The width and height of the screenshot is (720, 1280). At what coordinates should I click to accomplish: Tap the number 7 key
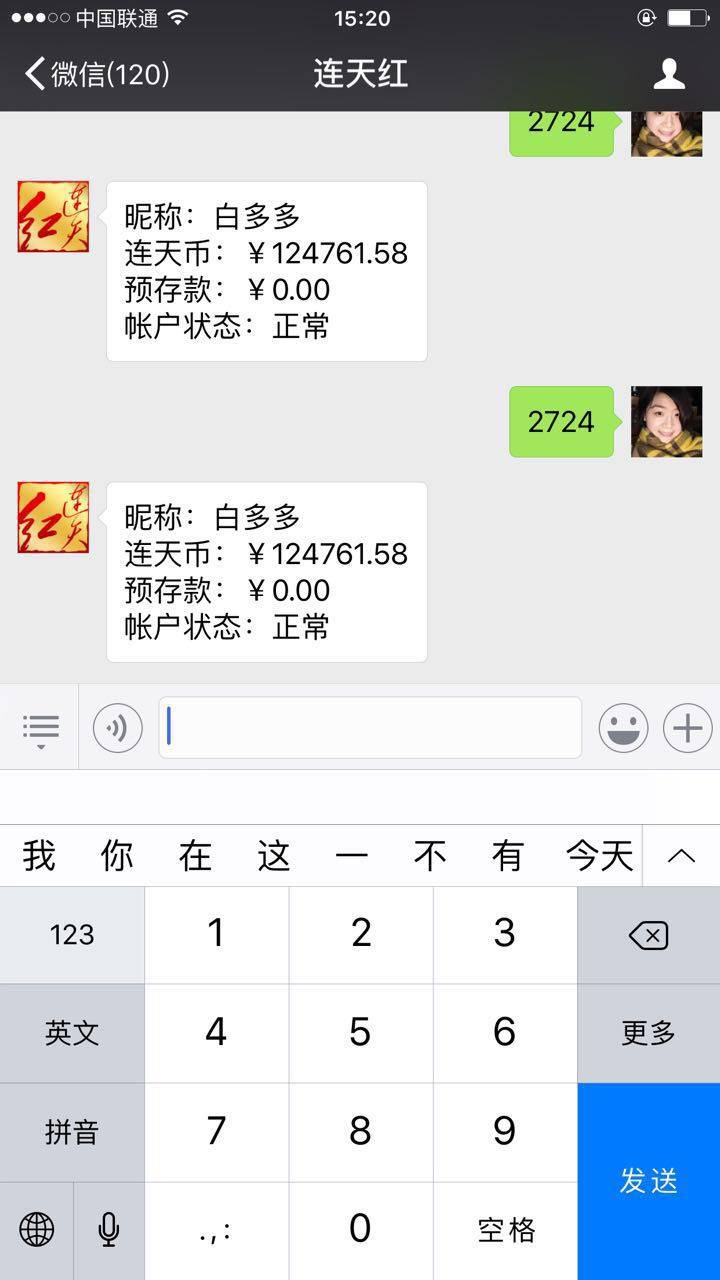coord(216,1131)
